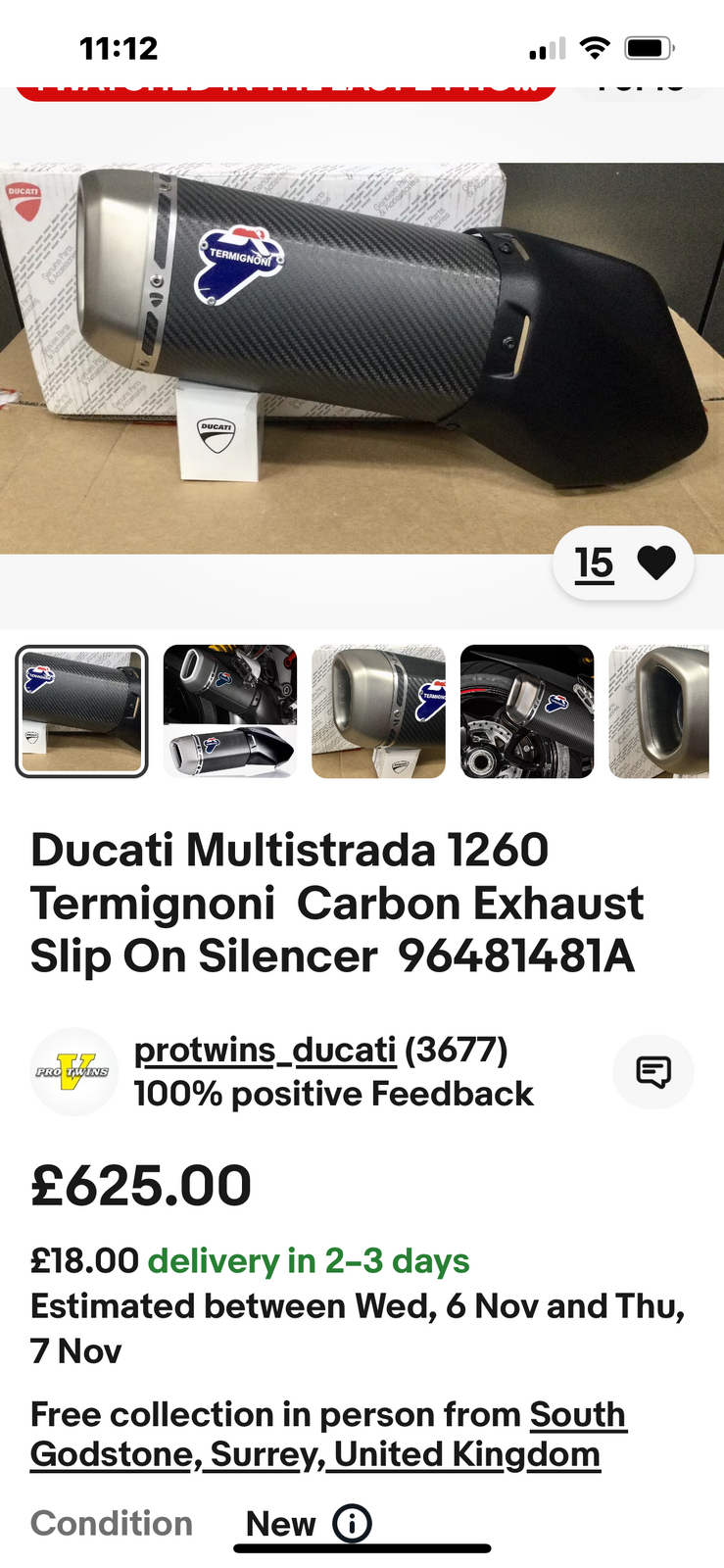
Task: Message the seller via chat icon
Action: pyautogui.click(x=652, y=1072)
